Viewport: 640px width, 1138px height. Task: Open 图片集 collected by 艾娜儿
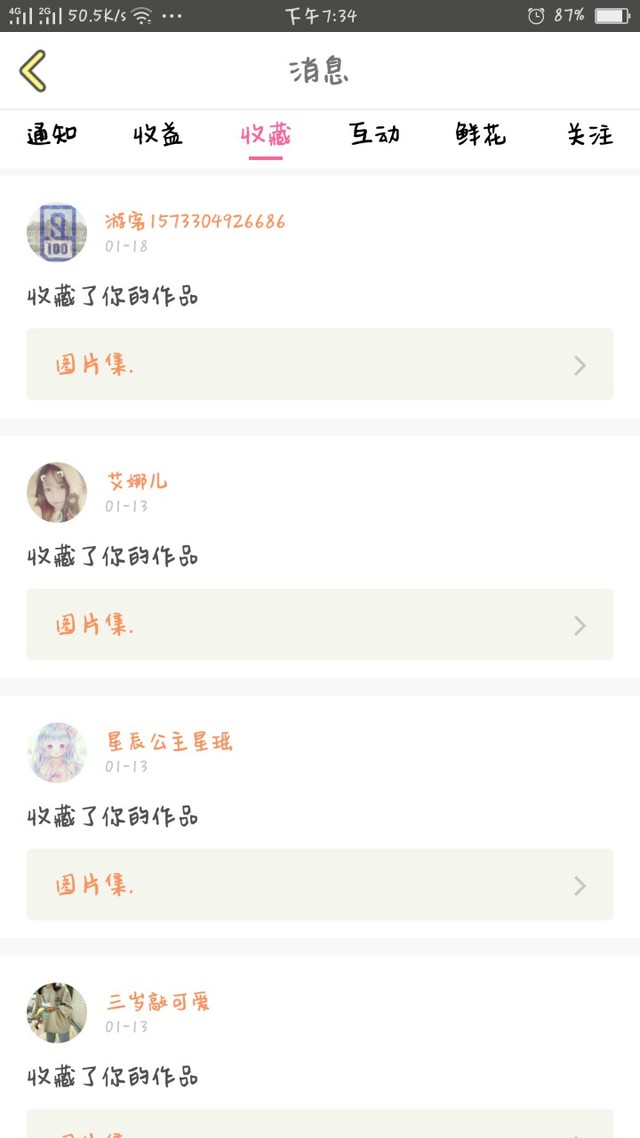319,625
